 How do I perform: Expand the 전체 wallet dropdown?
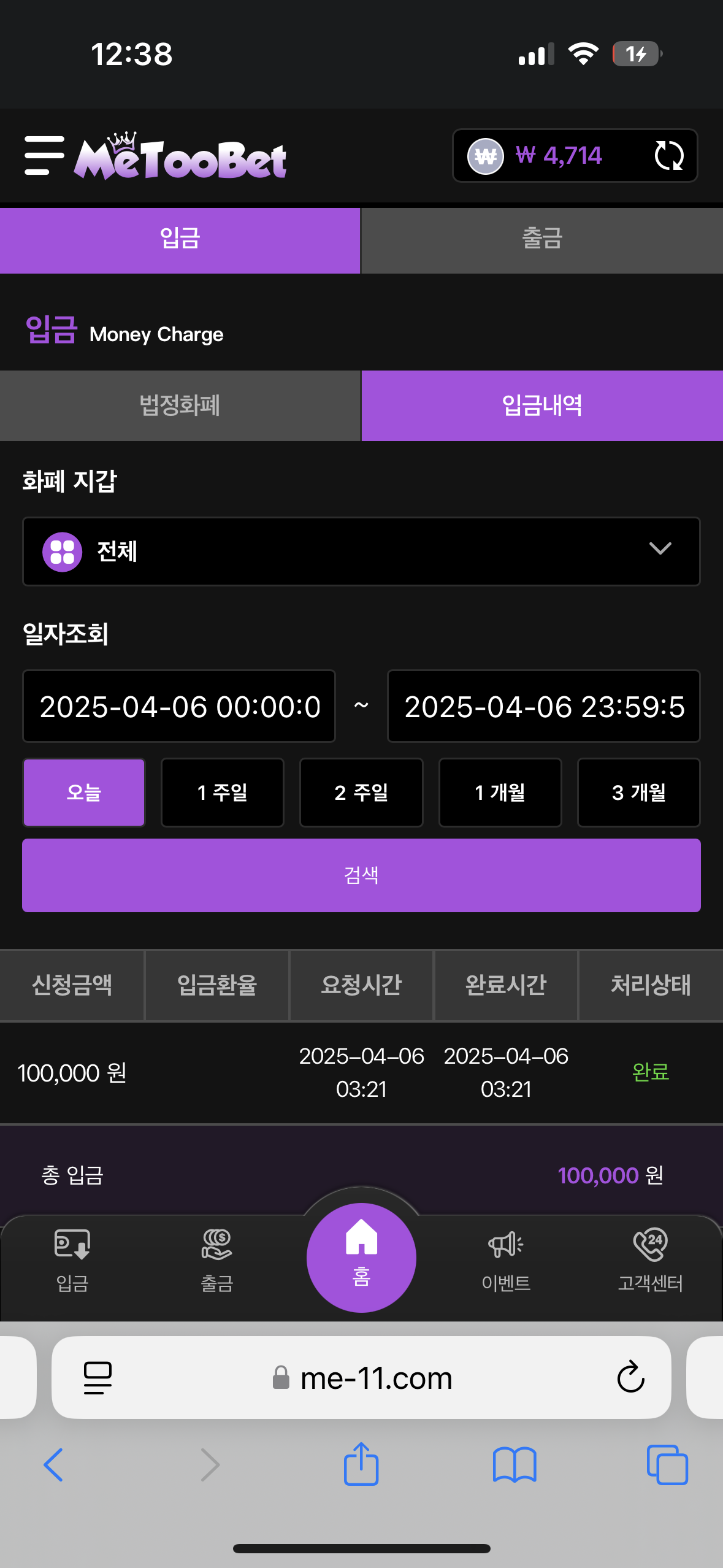click(361, 551)
